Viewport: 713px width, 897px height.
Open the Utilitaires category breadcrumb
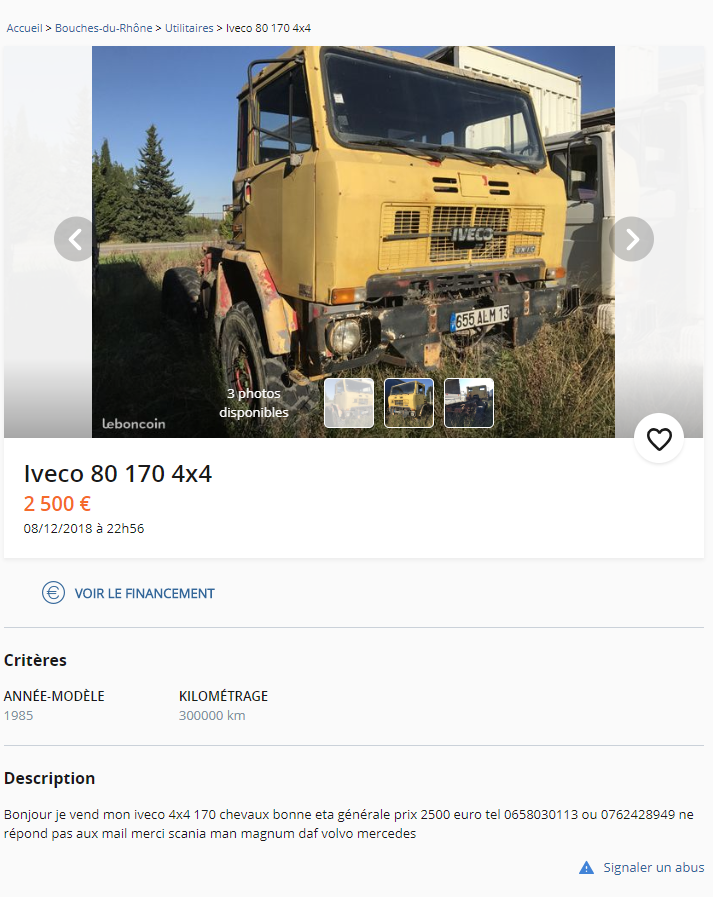click(x=189, y=28)
